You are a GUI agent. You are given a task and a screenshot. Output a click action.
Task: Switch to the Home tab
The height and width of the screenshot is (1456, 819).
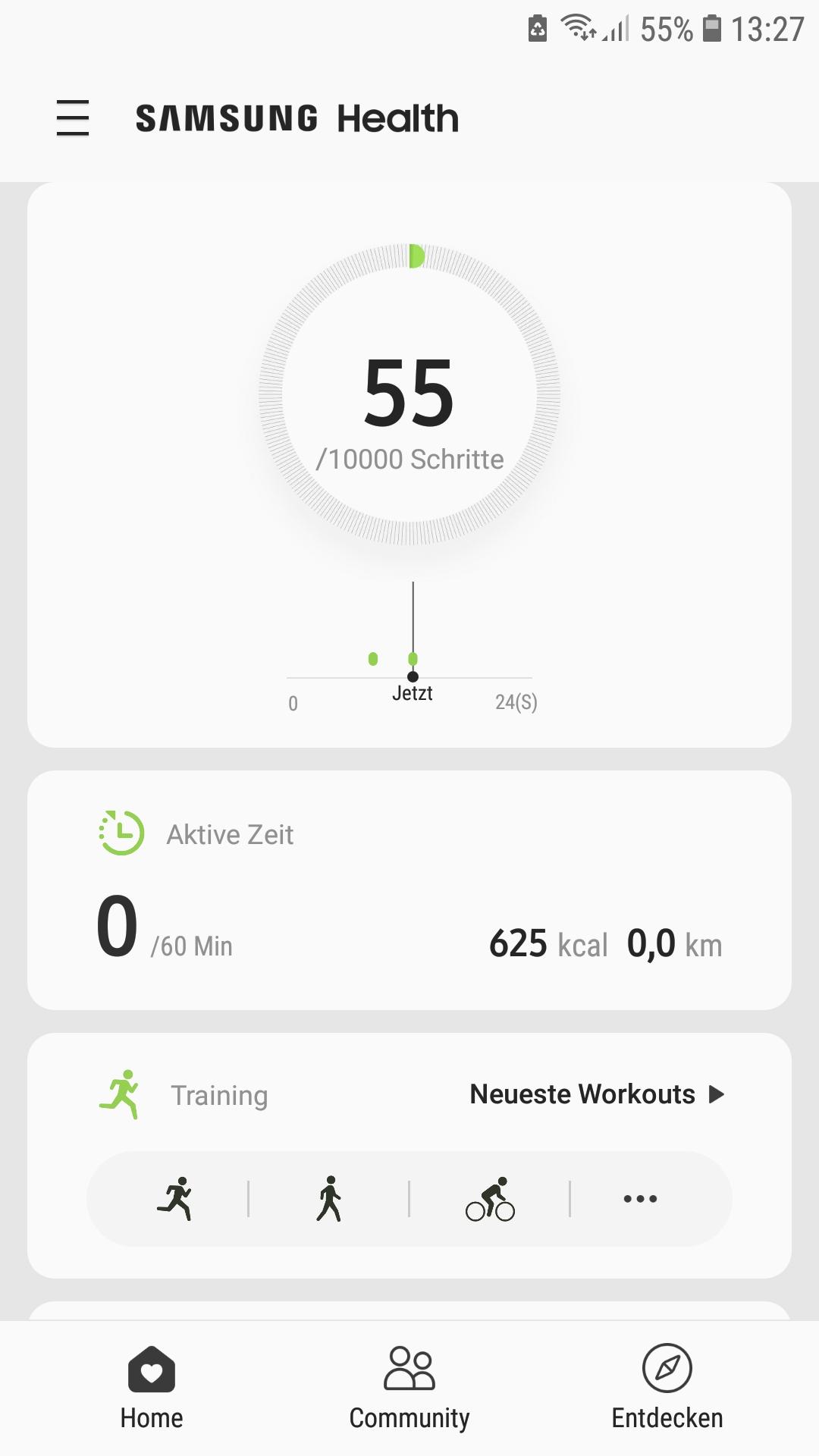pyautogui.click(x=152, y=1388)
